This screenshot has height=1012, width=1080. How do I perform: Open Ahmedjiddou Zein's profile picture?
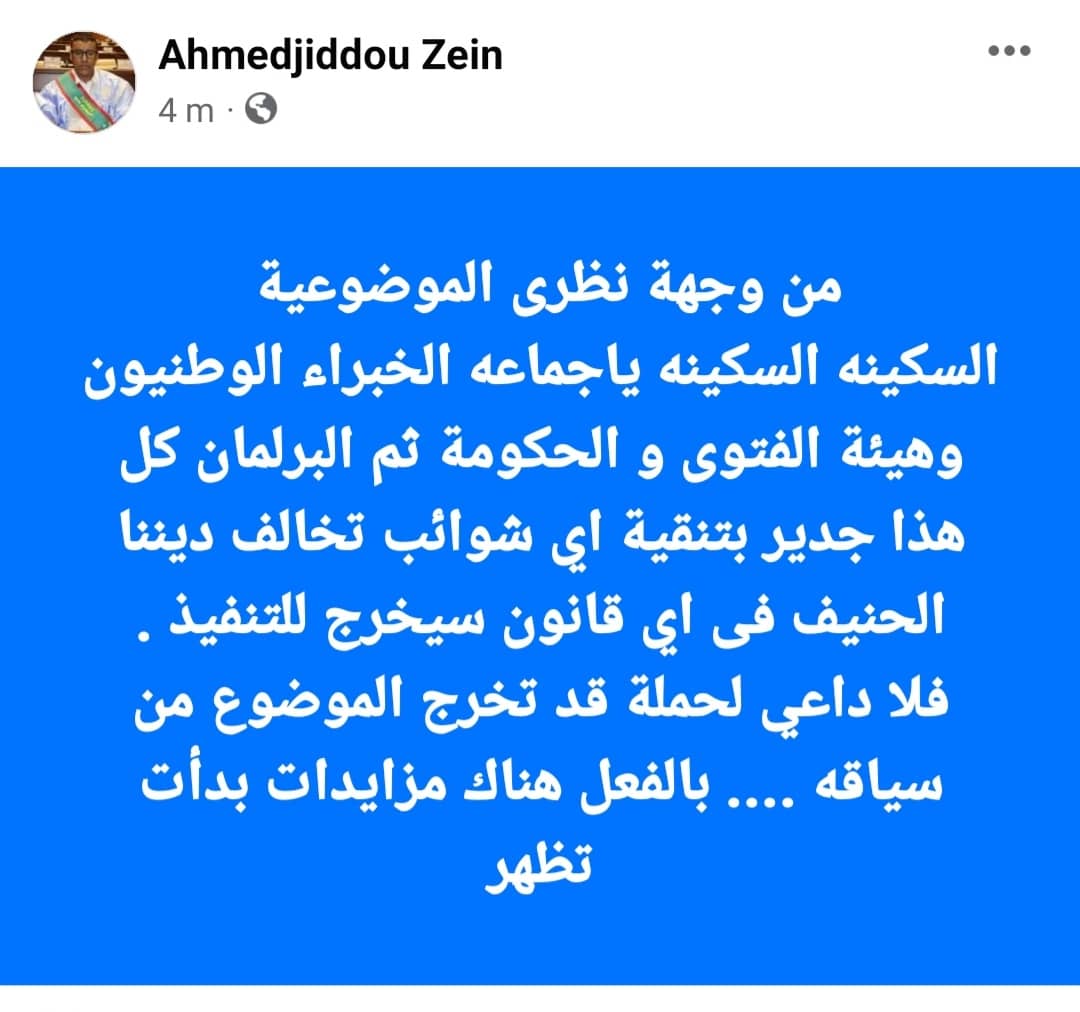pos(84,82)
